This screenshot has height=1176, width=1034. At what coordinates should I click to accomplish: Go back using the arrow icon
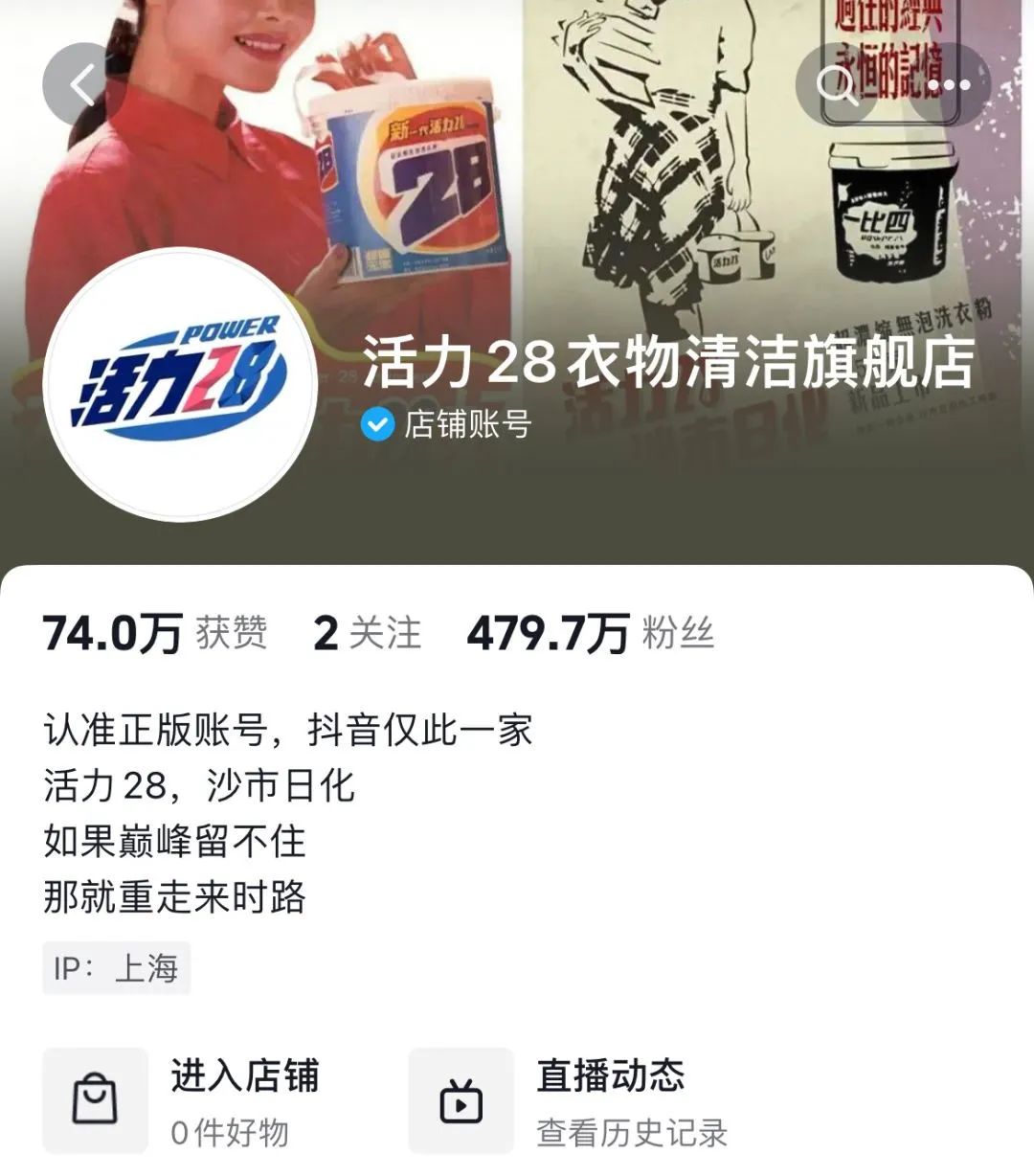tap(83, 84)
